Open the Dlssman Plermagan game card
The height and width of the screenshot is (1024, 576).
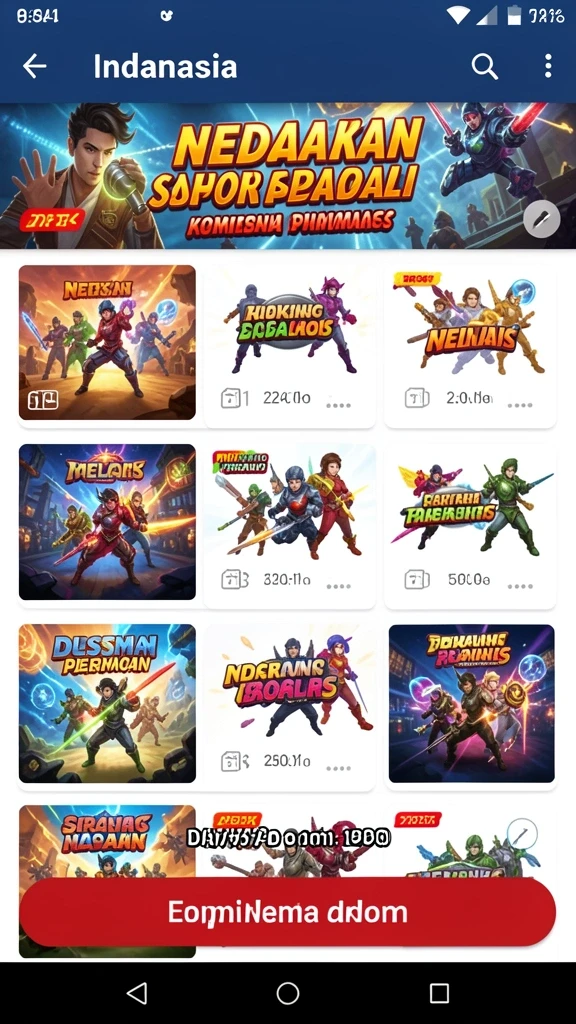click(107, 703)
